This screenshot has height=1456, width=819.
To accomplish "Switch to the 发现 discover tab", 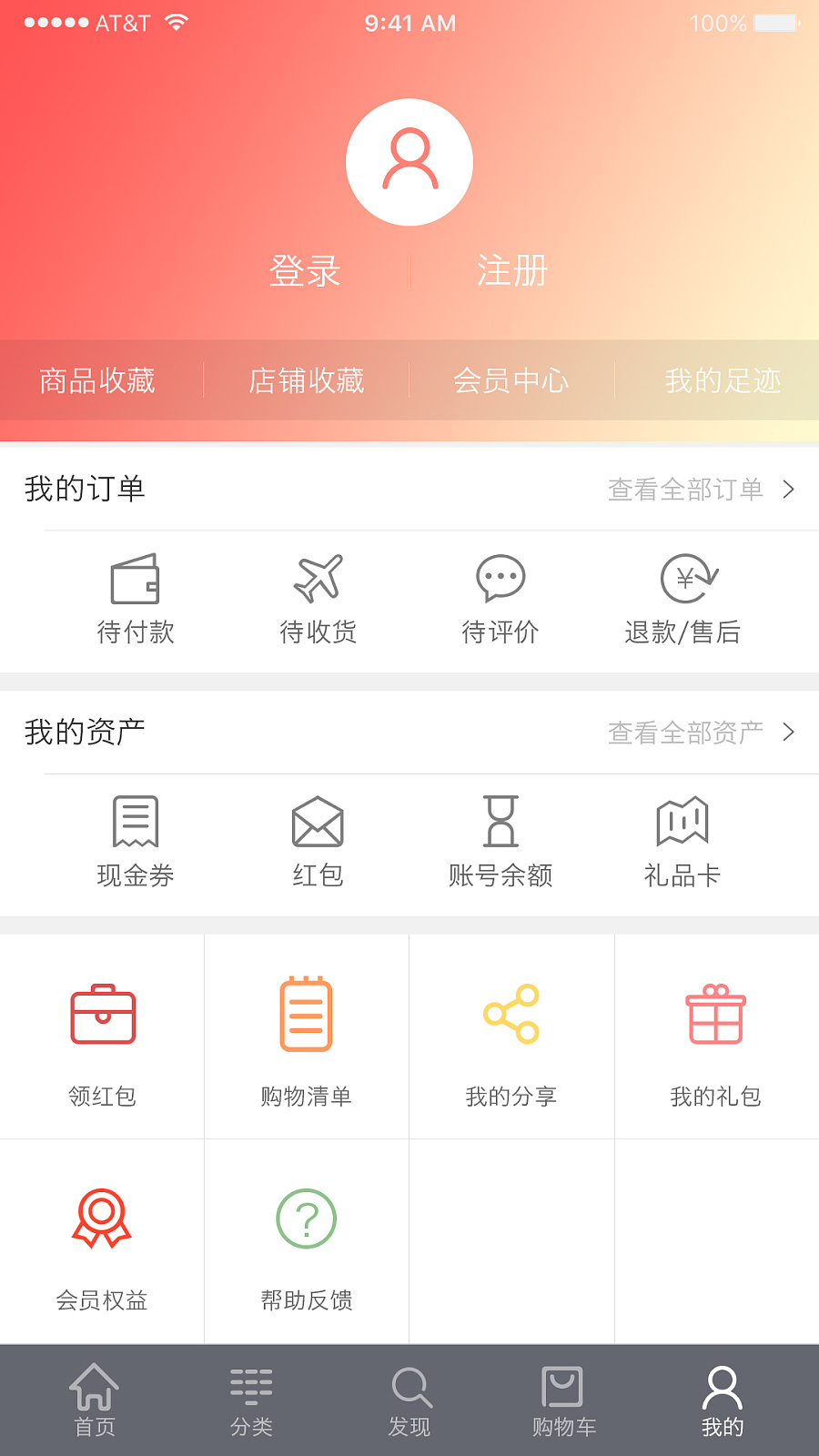I will coord(409,1400).
